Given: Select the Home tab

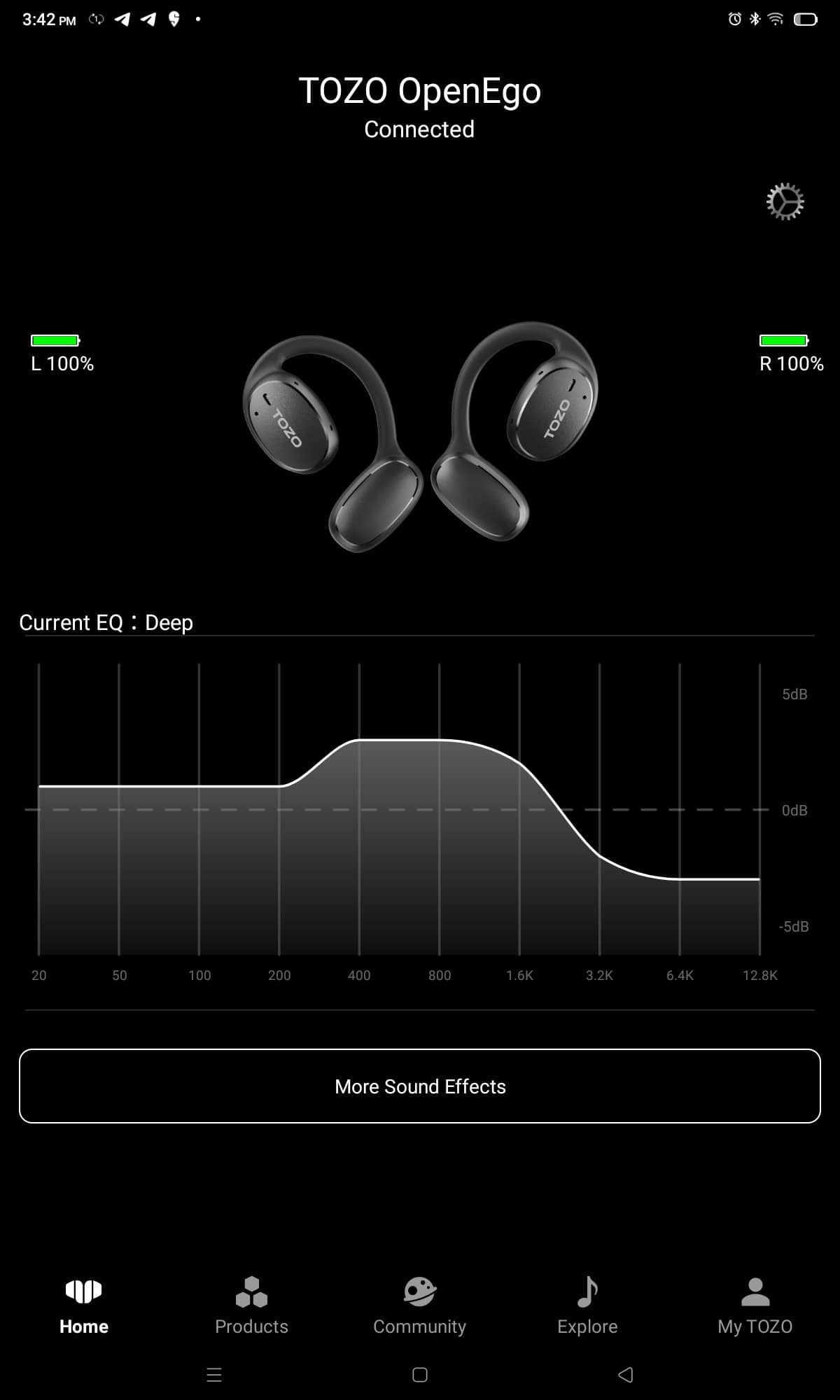Looking at the screenshot, I should (84, 1305).
